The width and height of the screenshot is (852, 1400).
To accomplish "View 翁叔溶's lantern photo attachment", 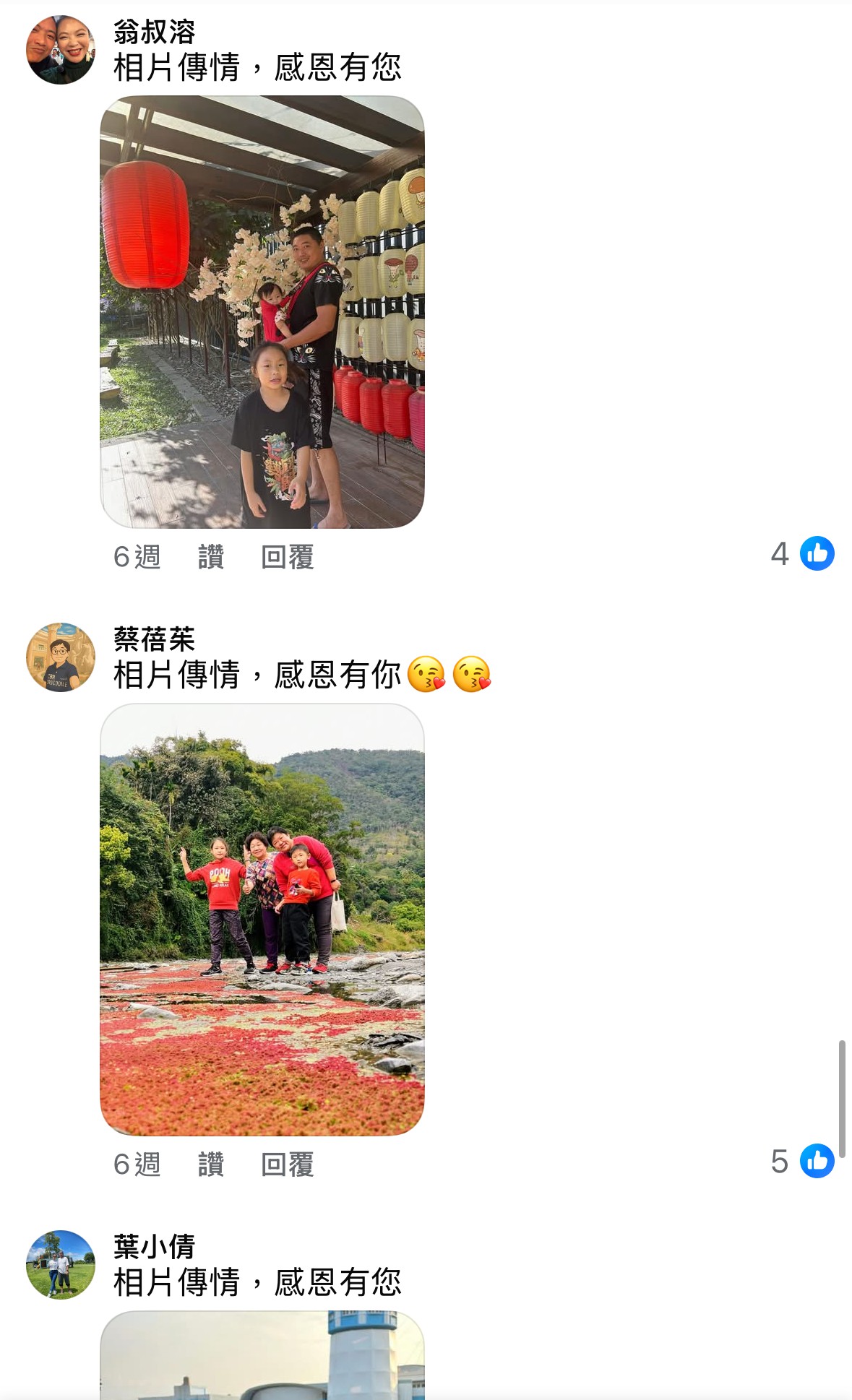I will click(262, 311).
